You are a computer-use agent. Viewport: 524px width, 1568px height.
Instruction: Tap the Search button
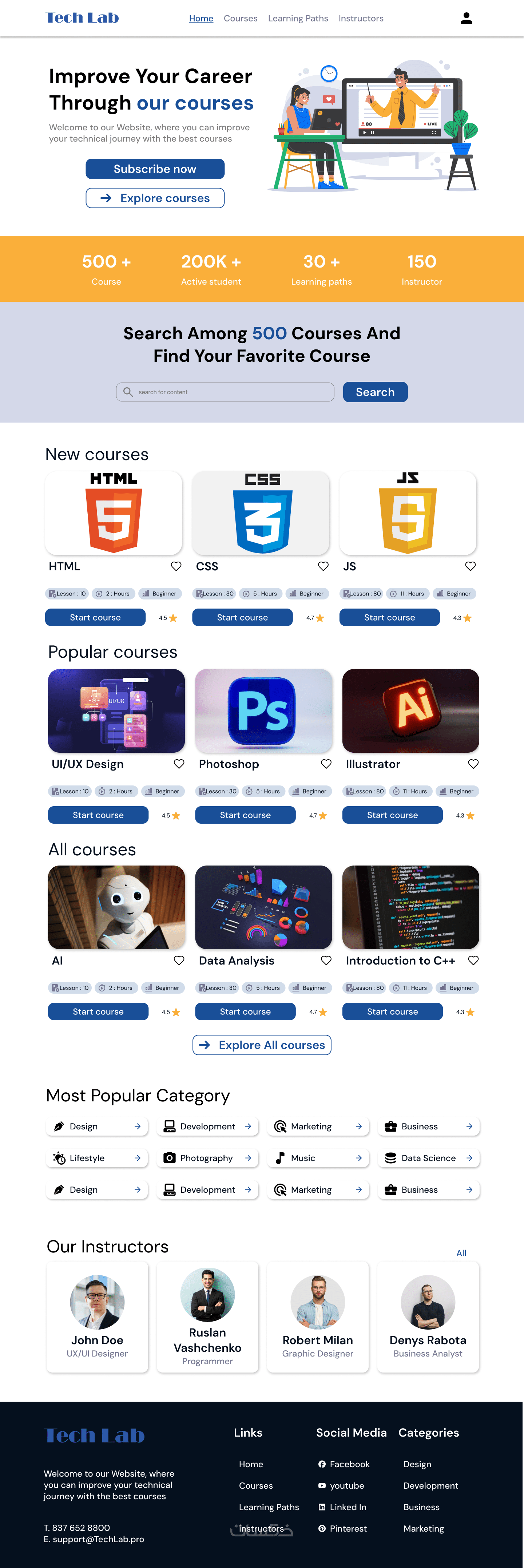tap(375, 392)
